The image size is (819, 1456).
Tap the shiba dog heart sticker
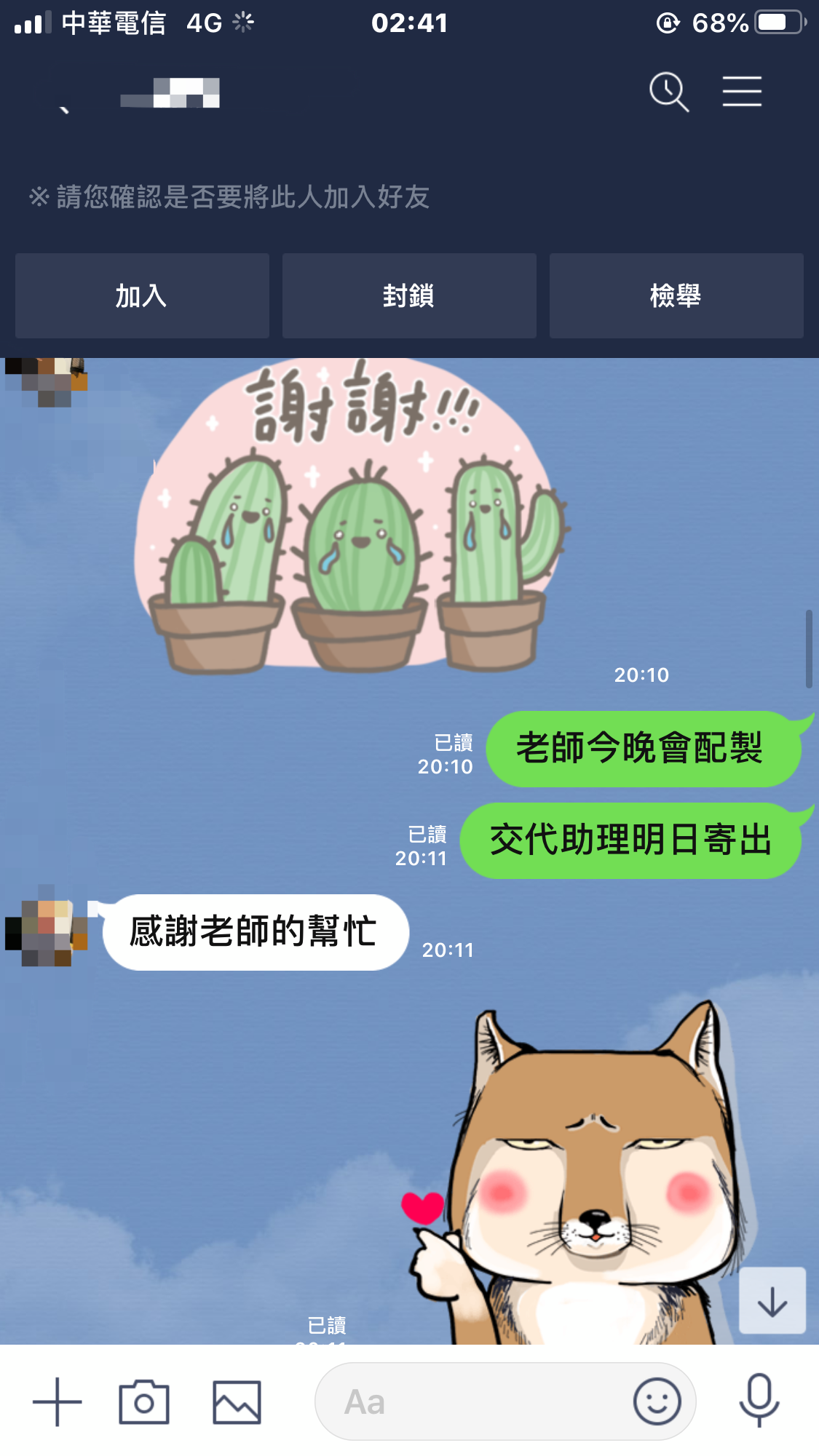(x=582, y=1179)
